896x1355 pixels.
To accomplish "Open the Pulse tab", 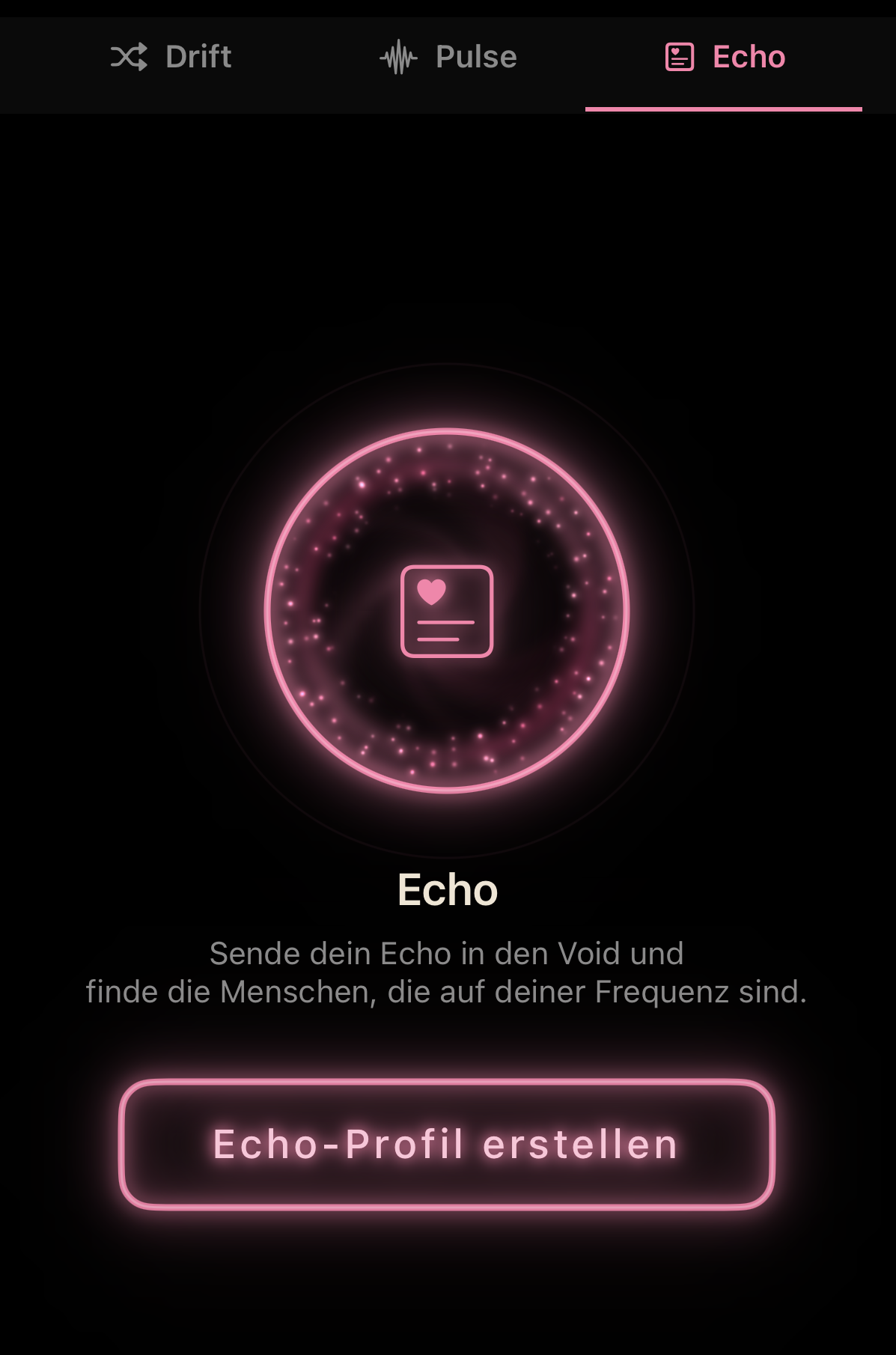I will pos(448,57).
